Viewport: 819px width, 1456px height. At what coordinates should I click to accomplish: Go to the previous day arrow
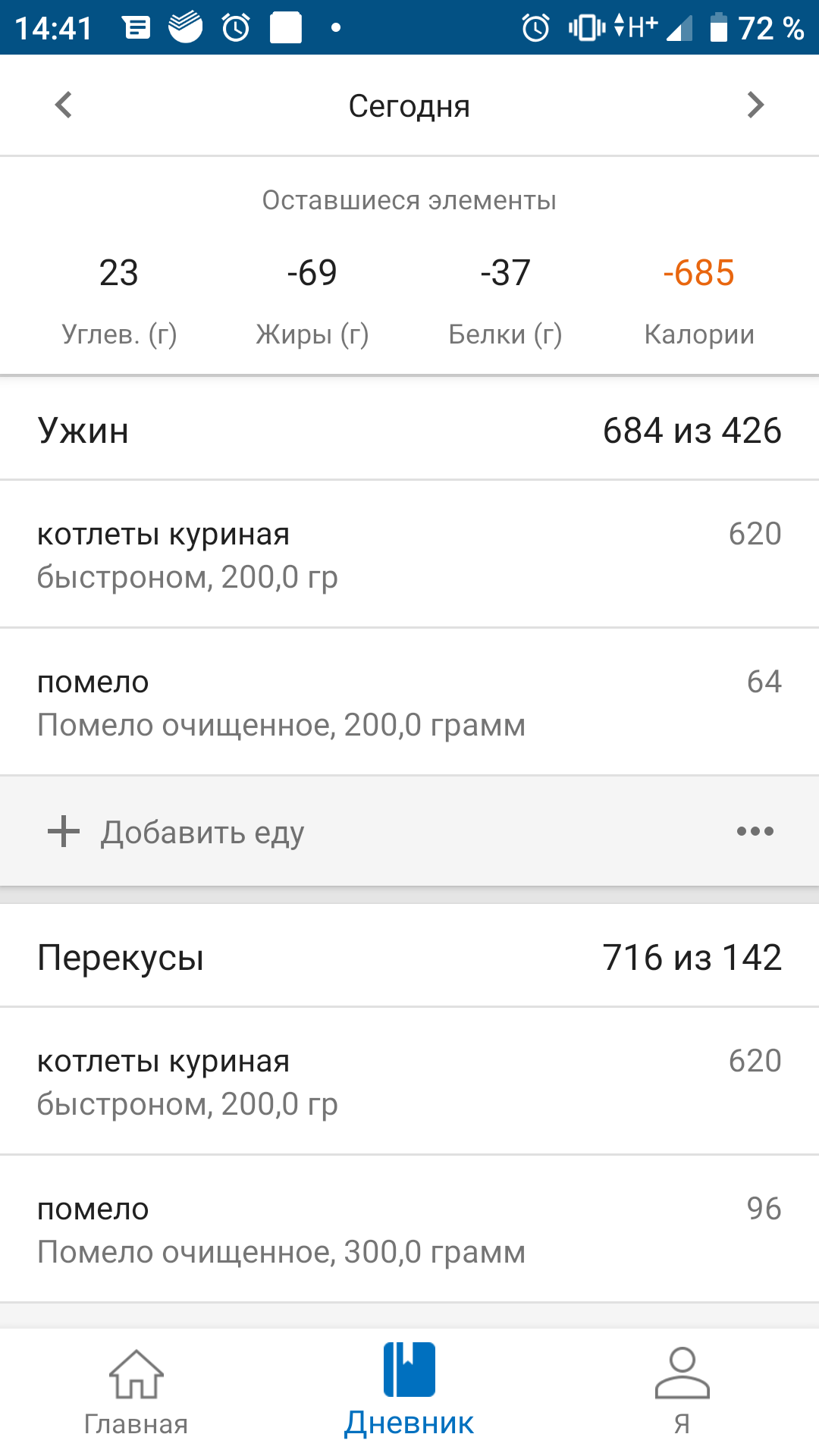pos(64,105)
